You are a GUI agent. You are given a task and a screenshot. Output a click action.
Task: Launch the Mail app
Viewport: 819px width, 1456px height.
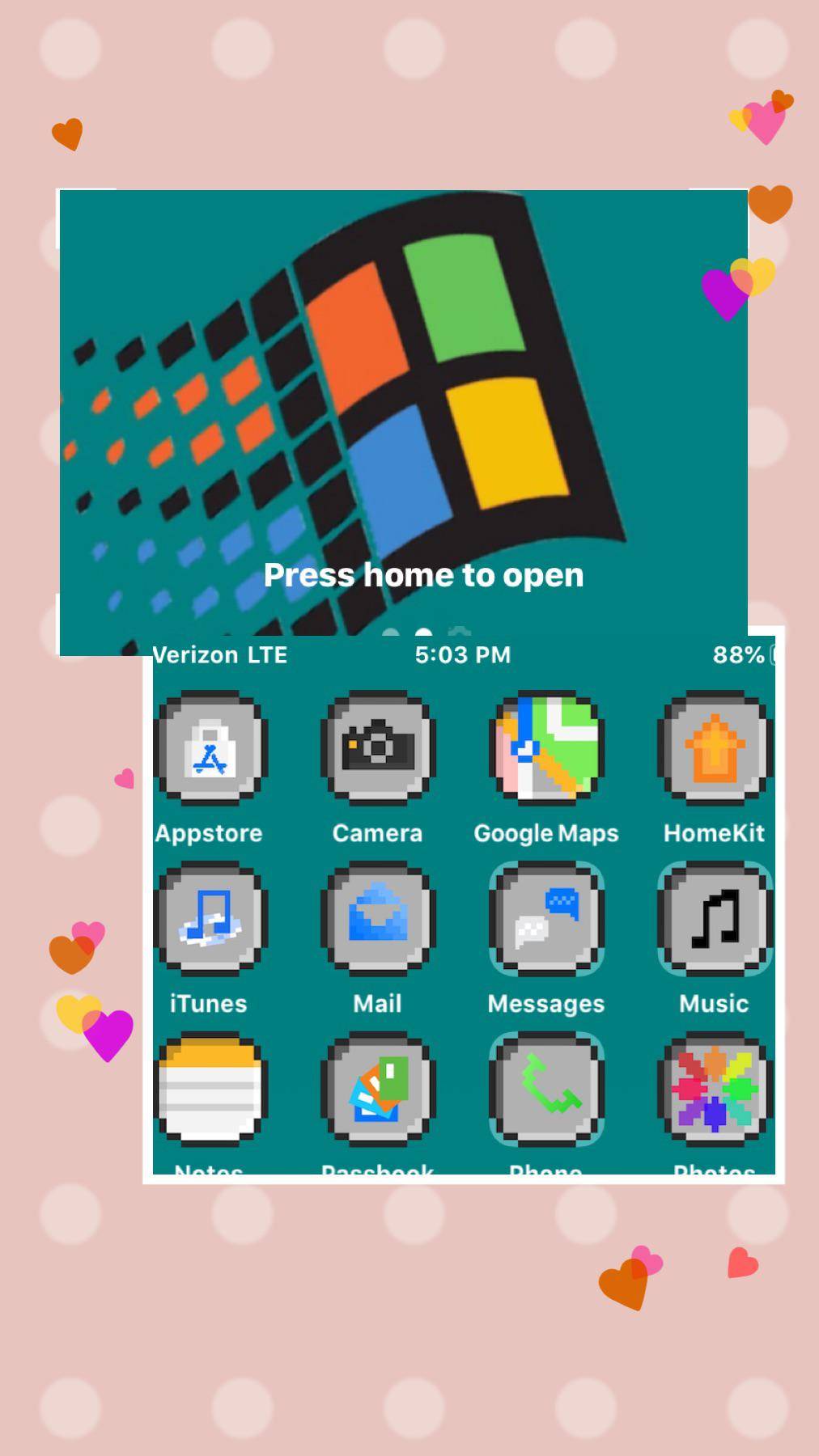377,918
